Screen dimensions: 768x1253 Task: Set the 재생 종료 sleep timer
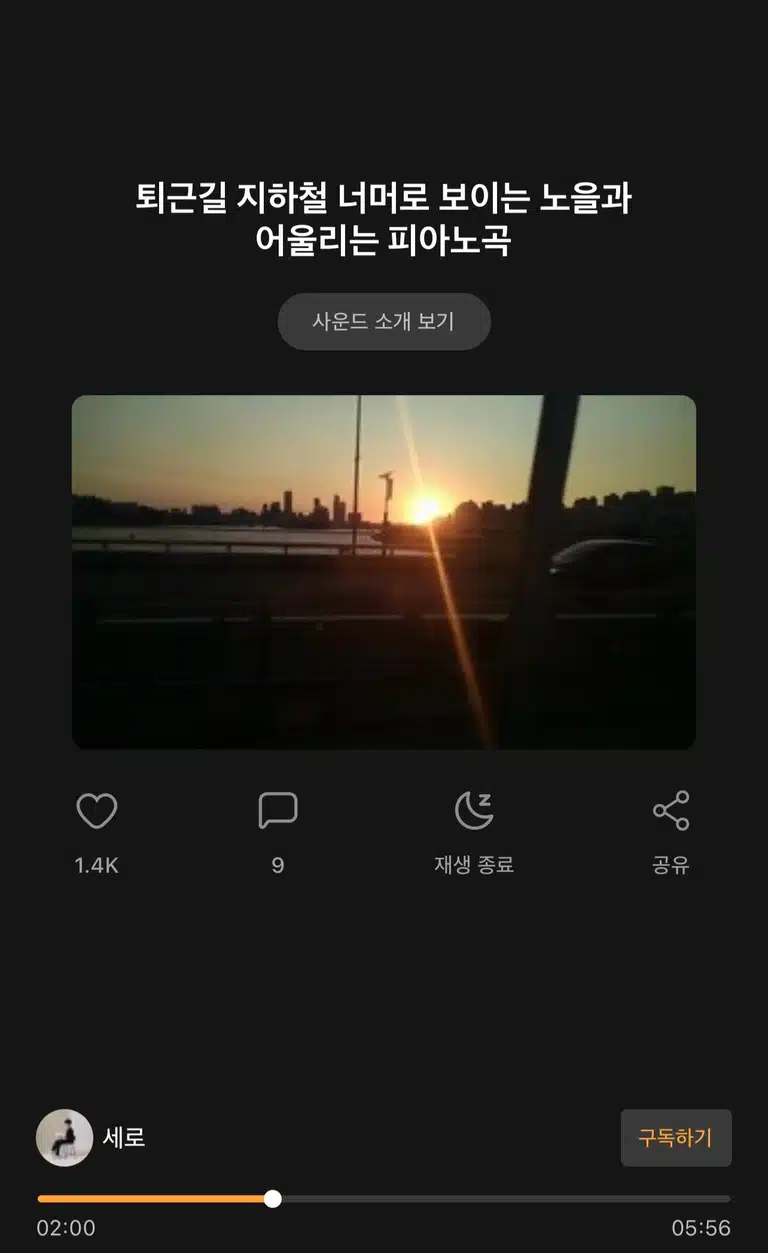(474, 810)
